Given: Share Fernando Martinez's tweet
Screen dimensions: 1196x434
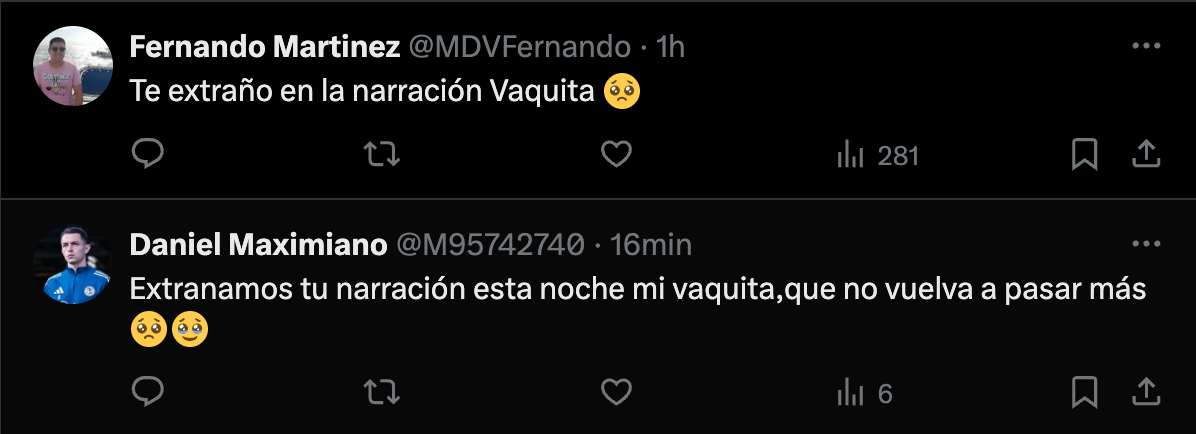Looking at the screenshot, I should click(x=1145, y=154).
